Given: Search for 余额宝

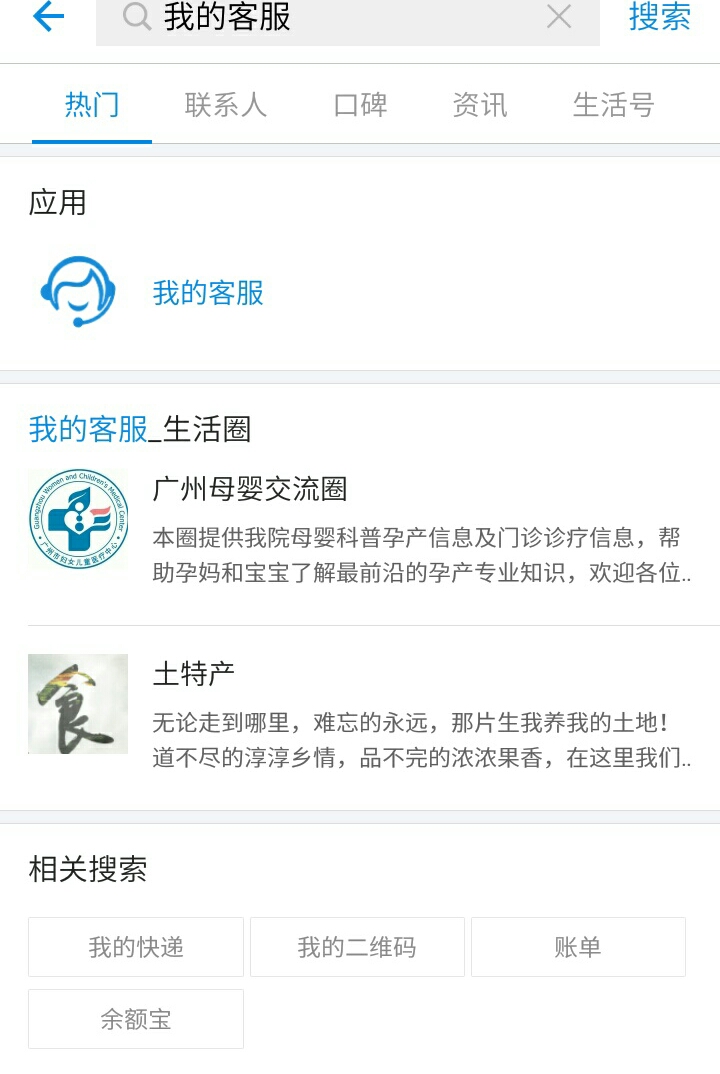Looking at the screenshot, I should coord(135,1018).
